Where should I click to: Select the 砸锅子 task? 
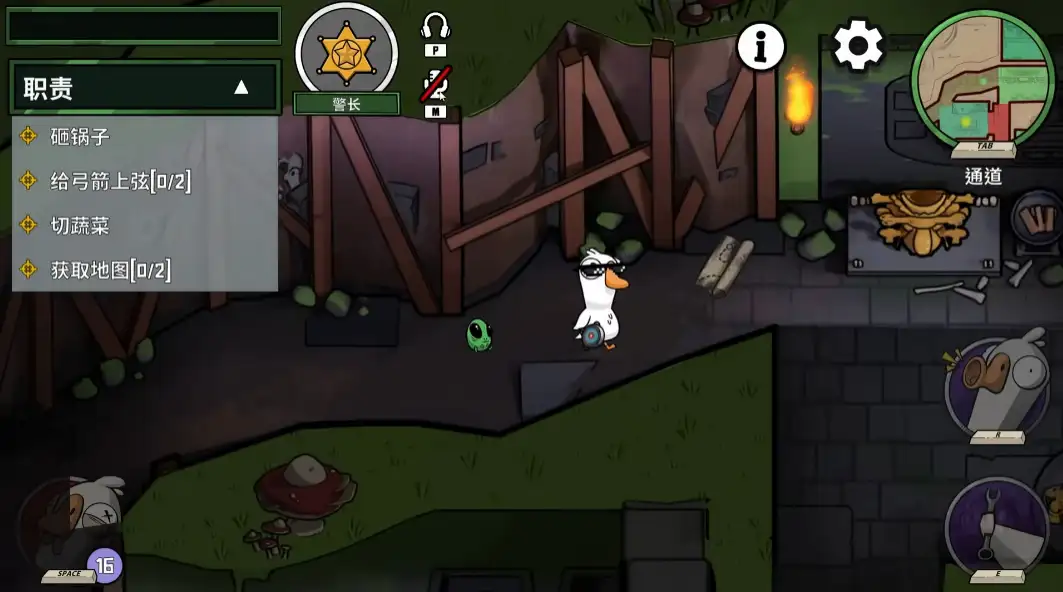click(80, 136)
